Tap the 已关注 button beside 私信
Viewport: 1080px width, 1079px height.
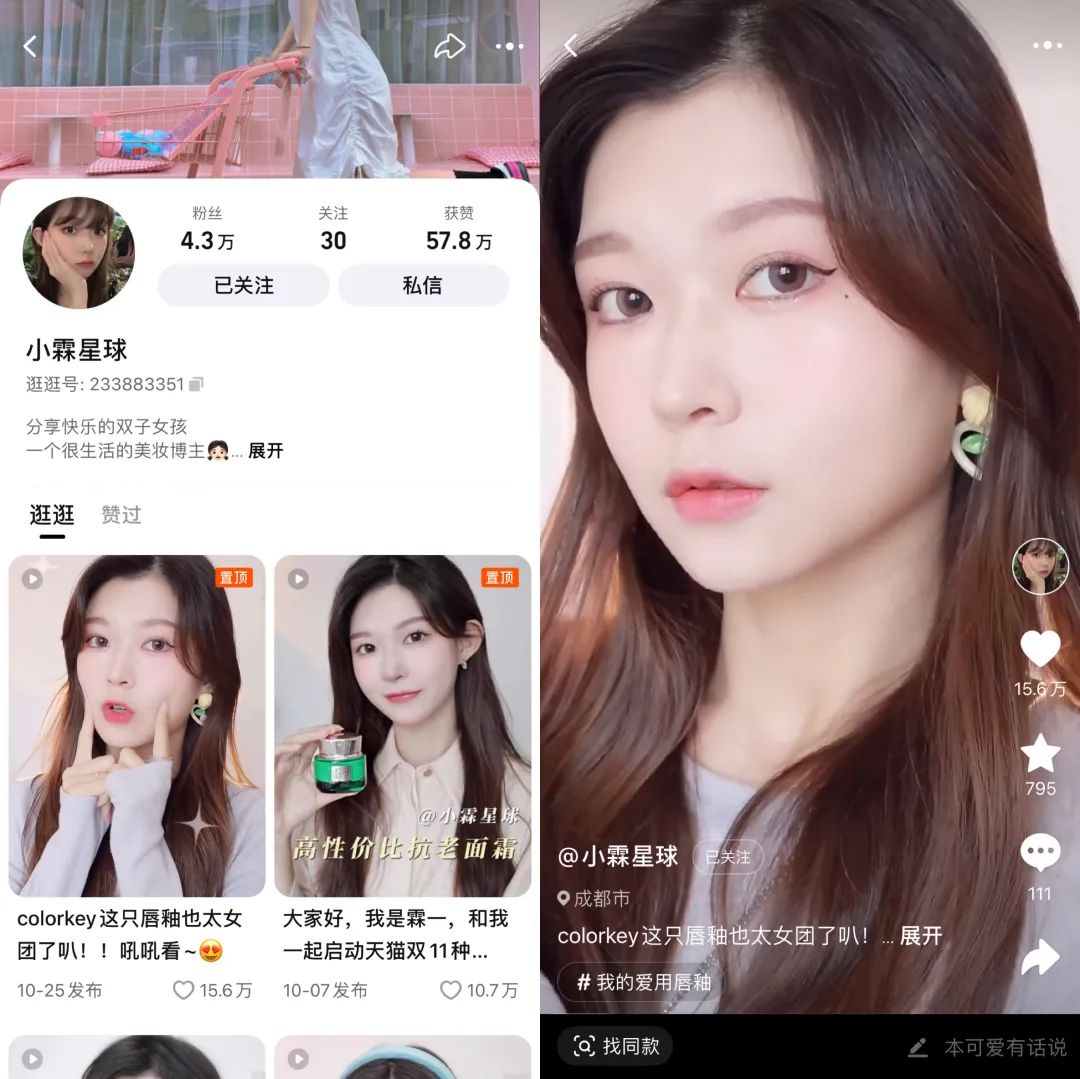244,286
